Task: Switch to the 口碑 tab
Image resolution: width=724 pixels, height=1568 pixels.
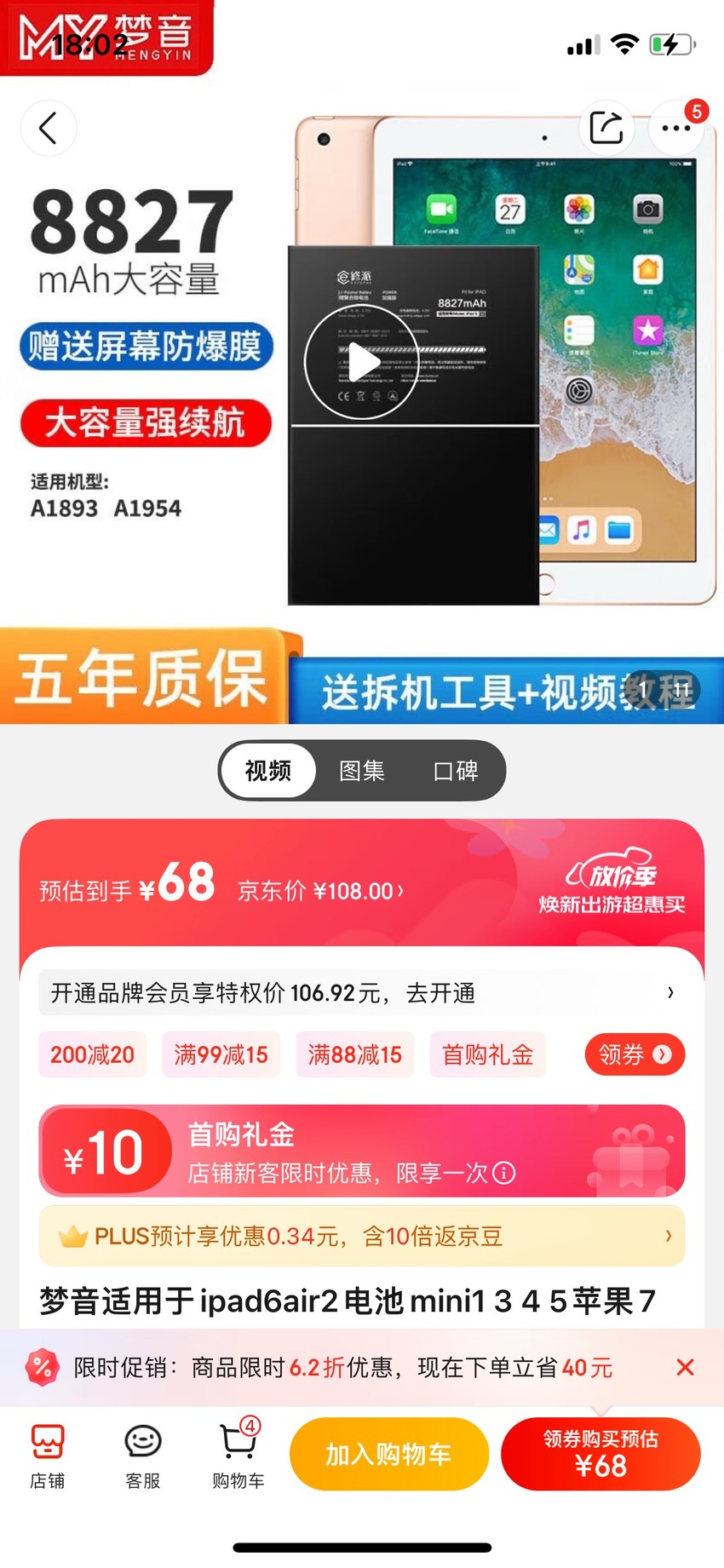Action: [456, 771]
